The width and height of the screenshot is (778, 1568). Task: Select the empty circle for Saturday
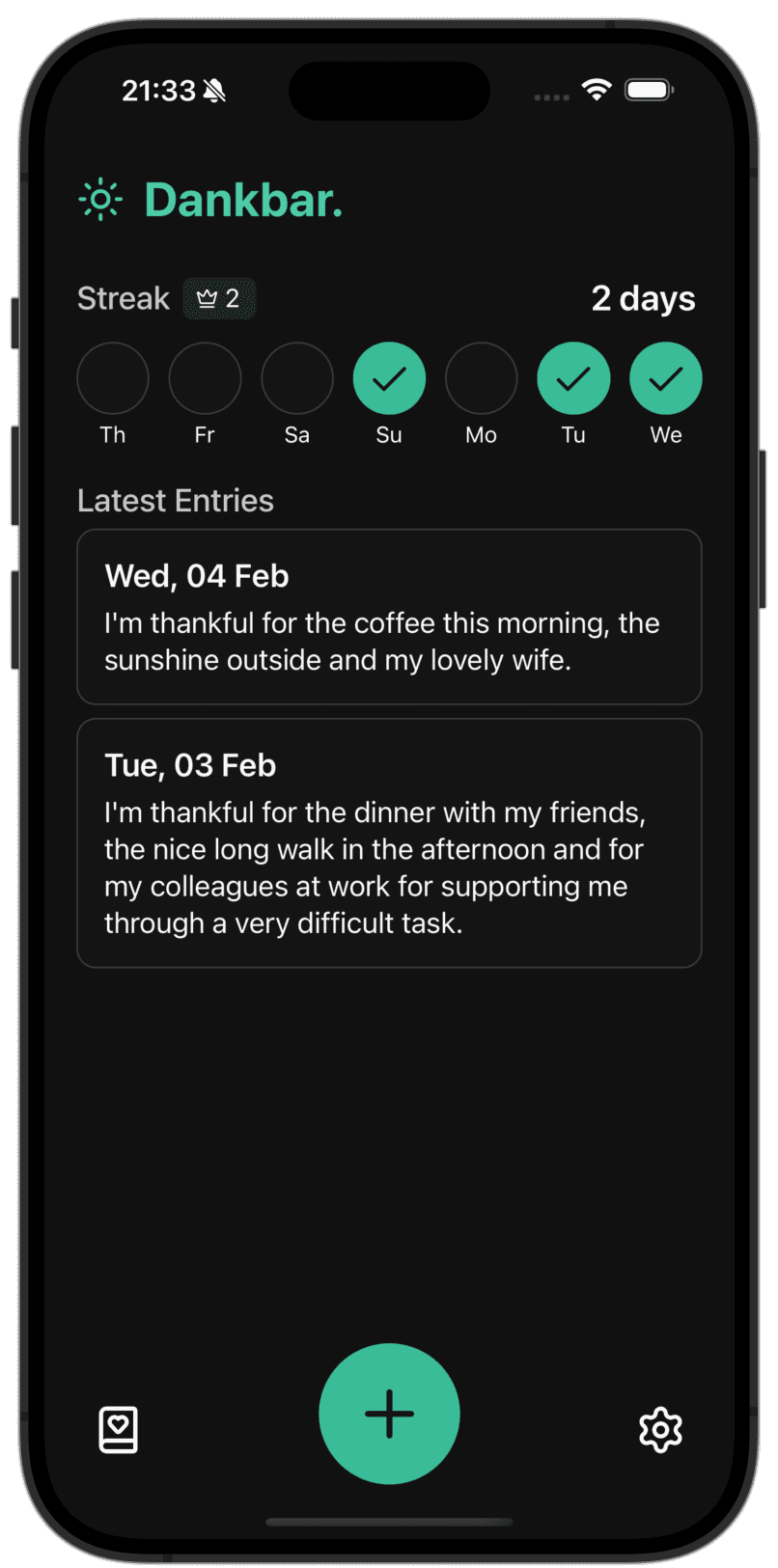coord(296,377)
